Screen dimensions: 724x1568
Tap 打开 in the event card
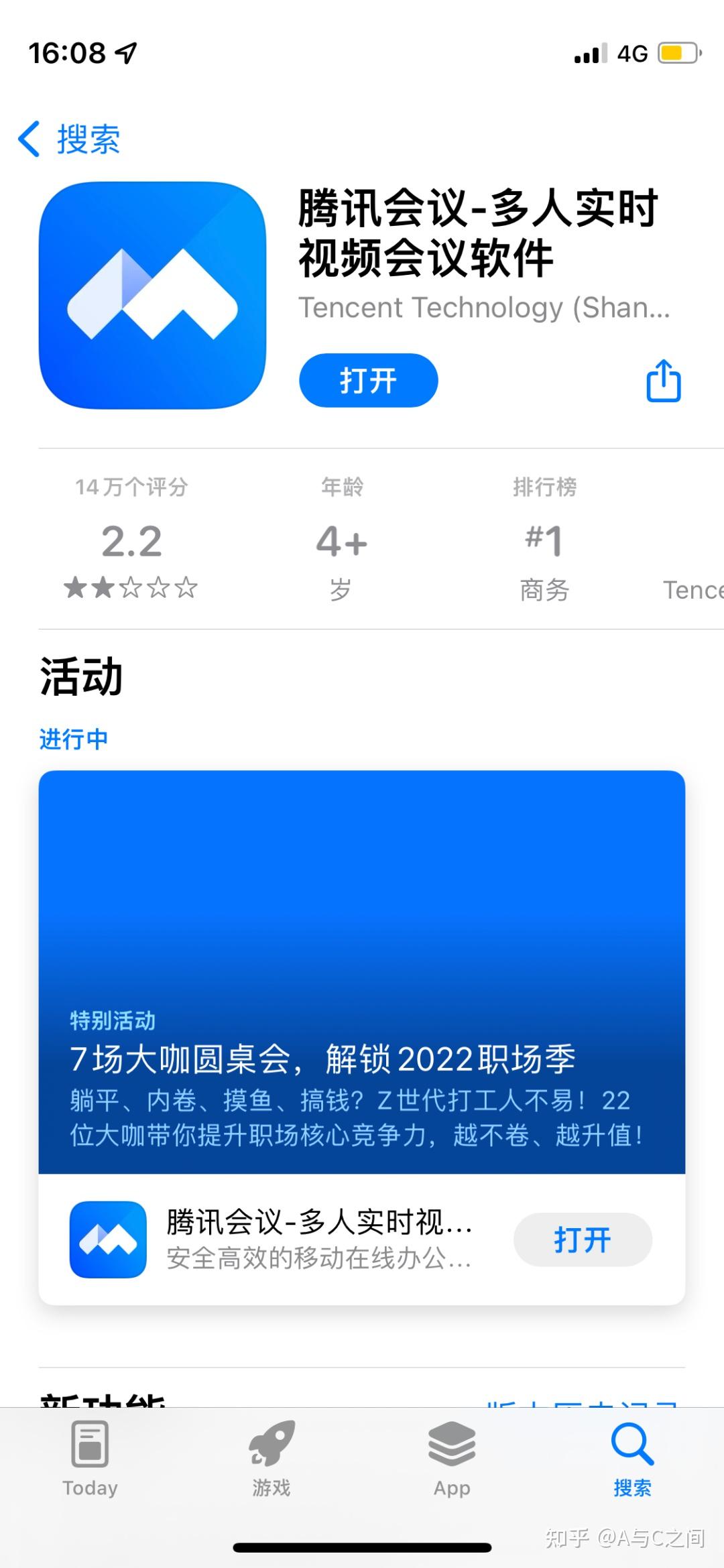[x=582, y=1240]
